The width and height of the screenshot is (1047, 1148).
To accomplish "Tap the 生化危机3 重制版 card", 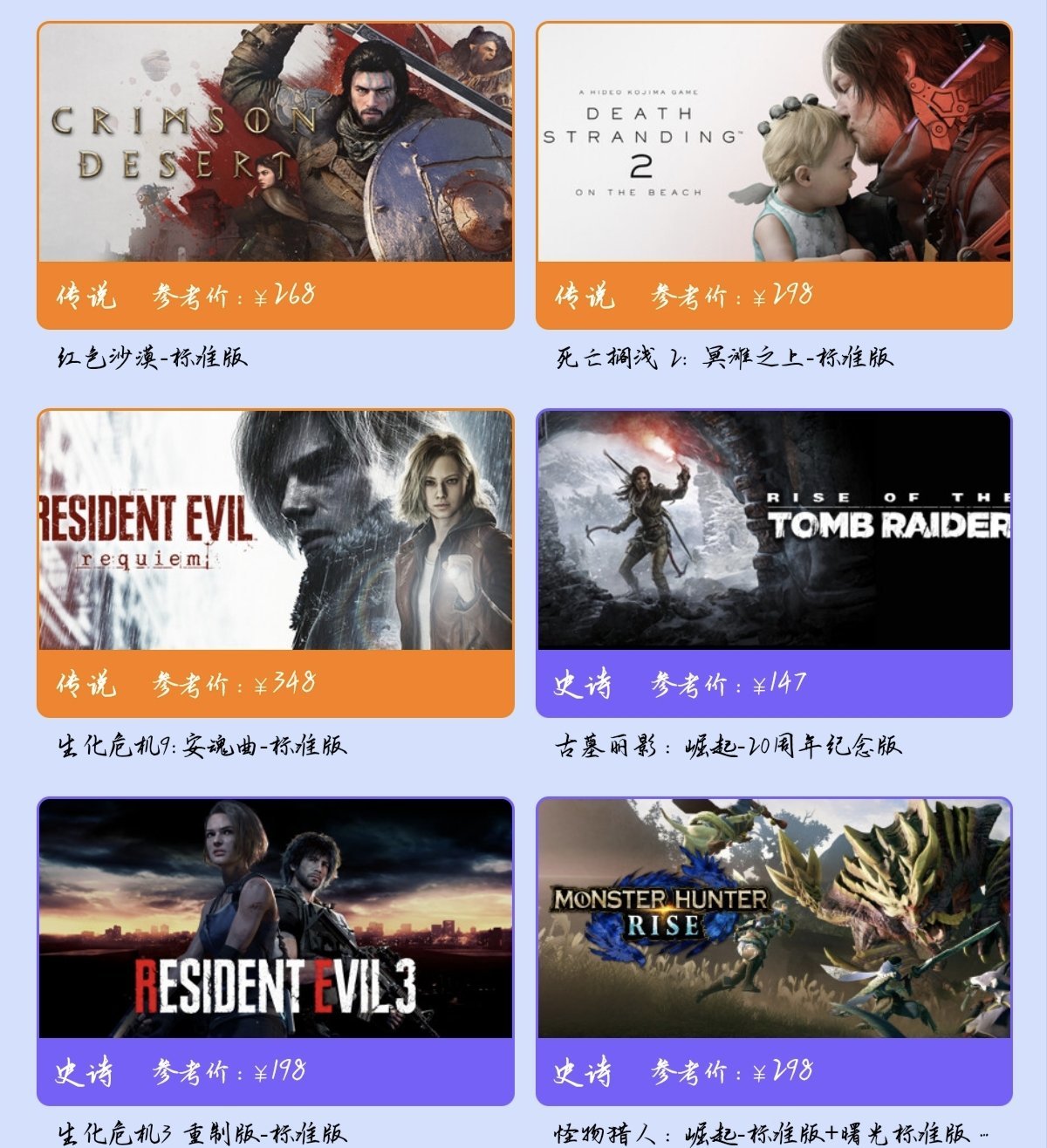I will (275, 919).
